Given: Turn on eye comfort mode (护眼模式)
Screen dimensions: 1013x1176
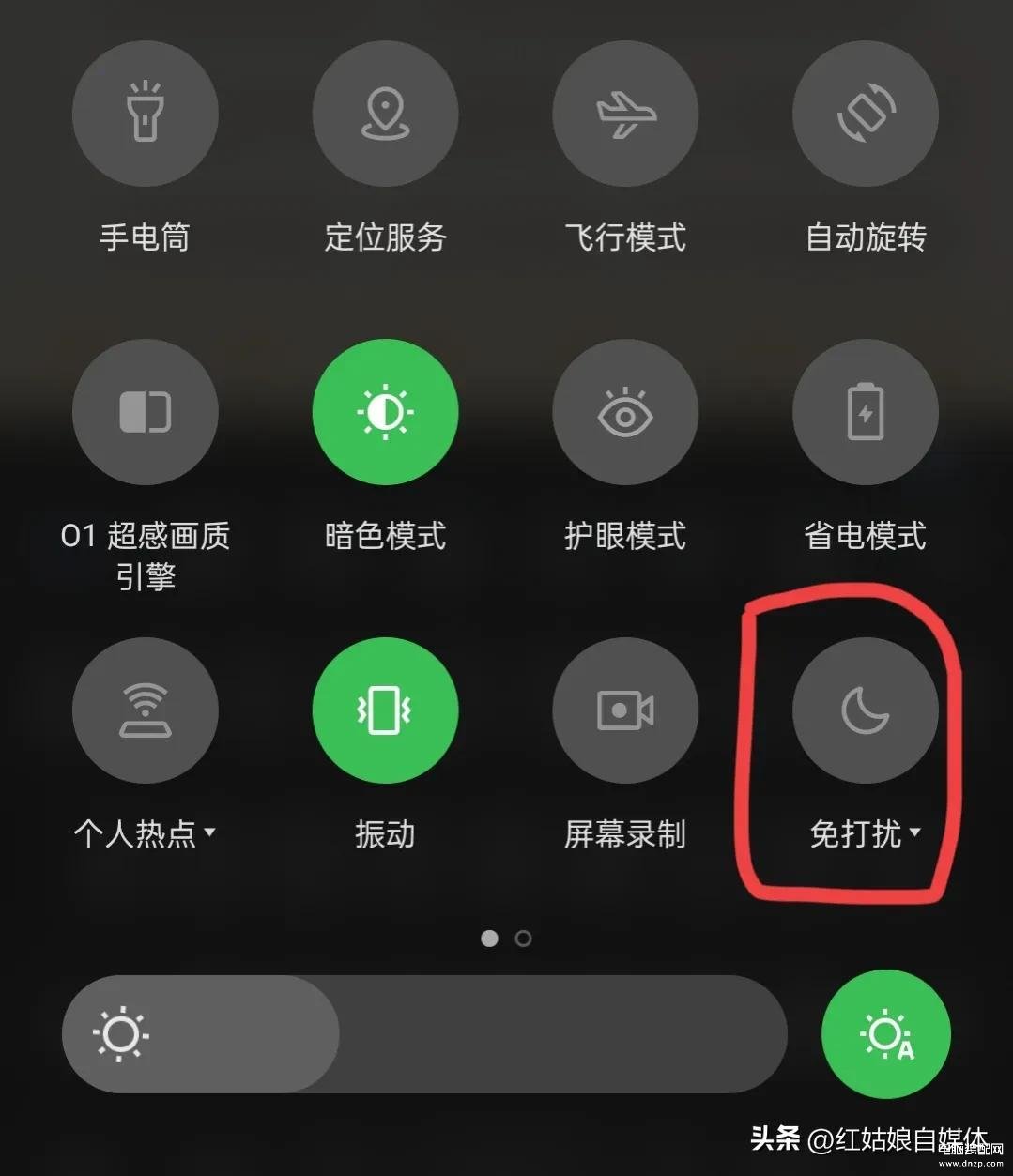Looking at the screenshot, I should (625, 412).
